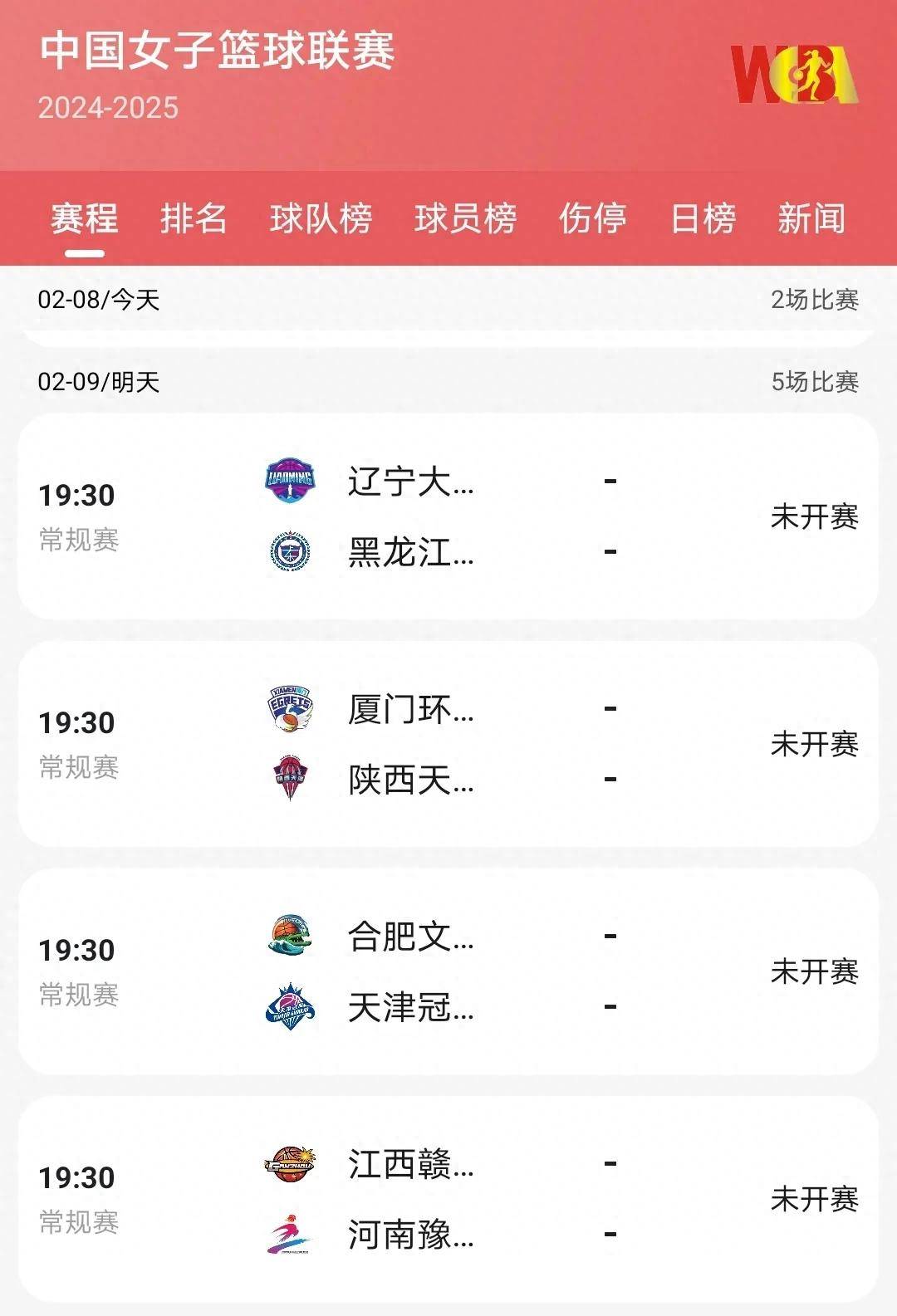View the 合肥 vs 天津 match details
Image resolution: width=897 pixels, height=1316 pixels.
(x=448, y=971)
